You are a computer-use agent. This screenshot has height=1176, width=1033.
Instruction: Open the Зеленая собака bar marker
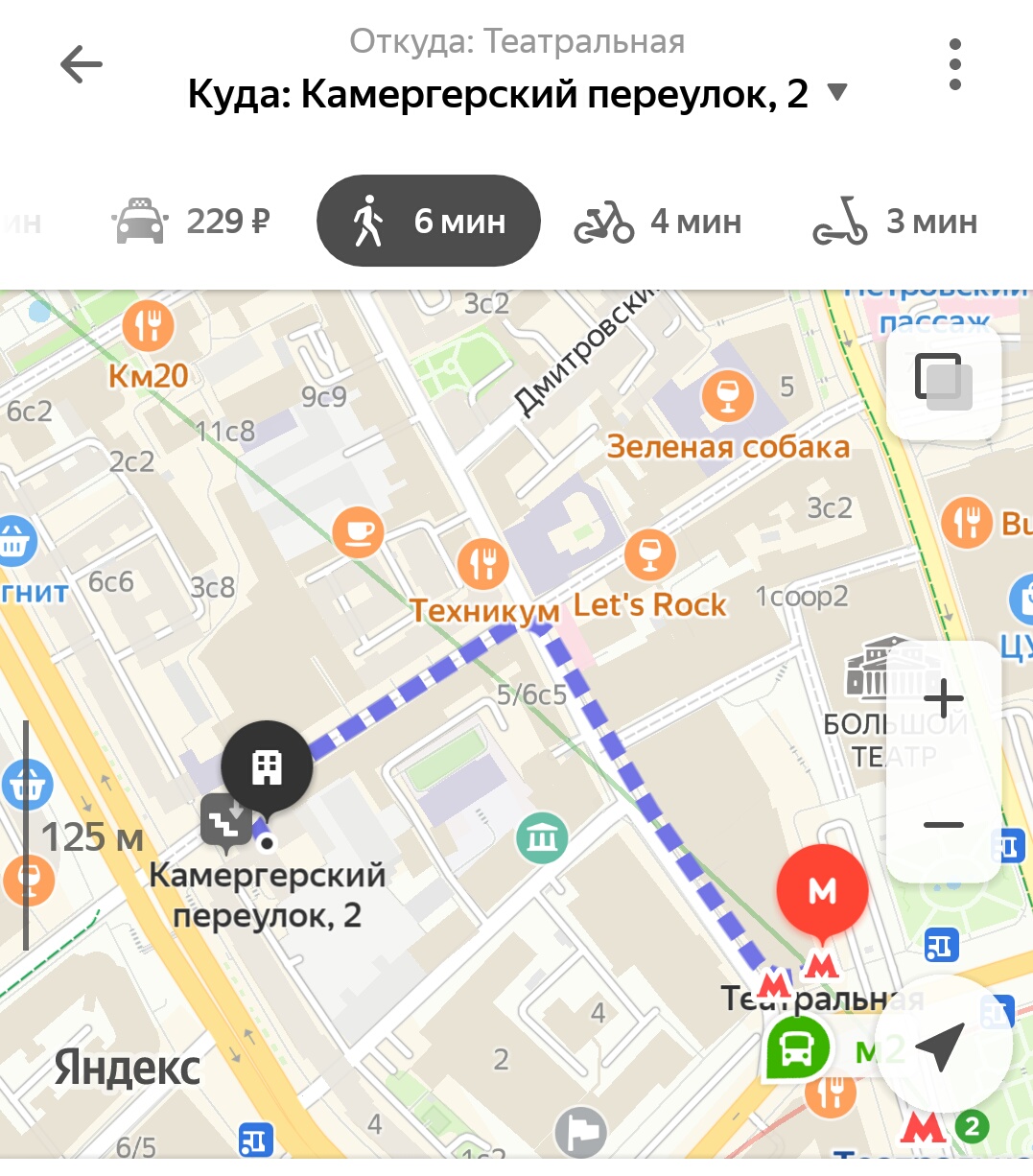coord(727,395)
